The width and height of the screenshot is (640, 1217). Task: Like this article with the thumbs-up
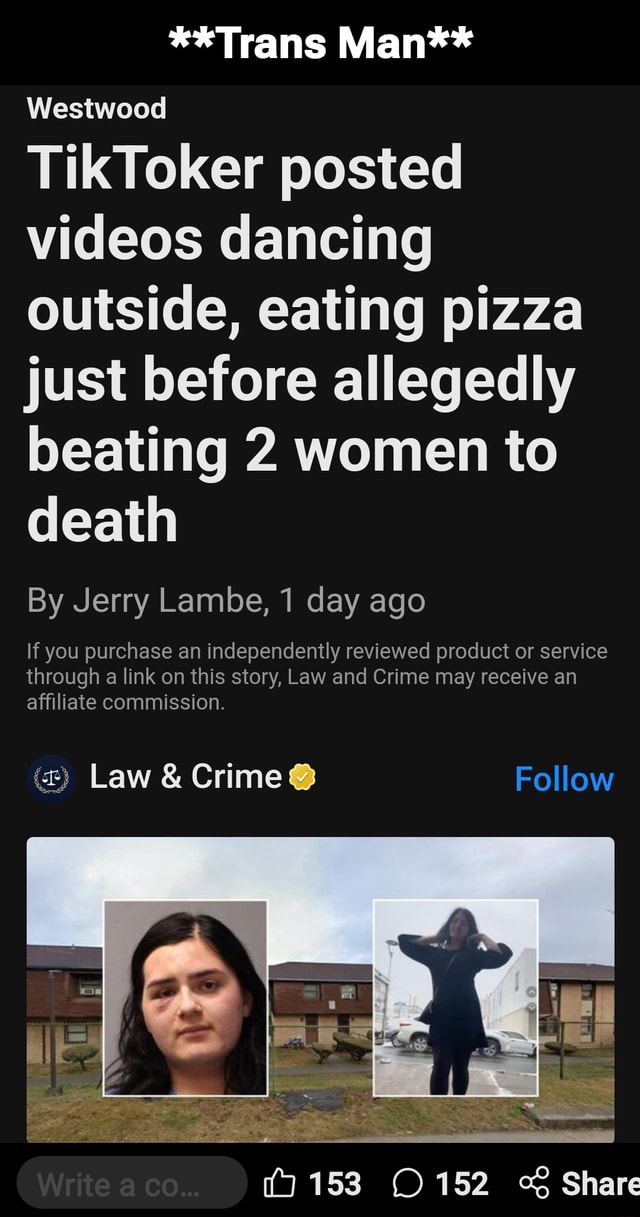coord(277,1184)
